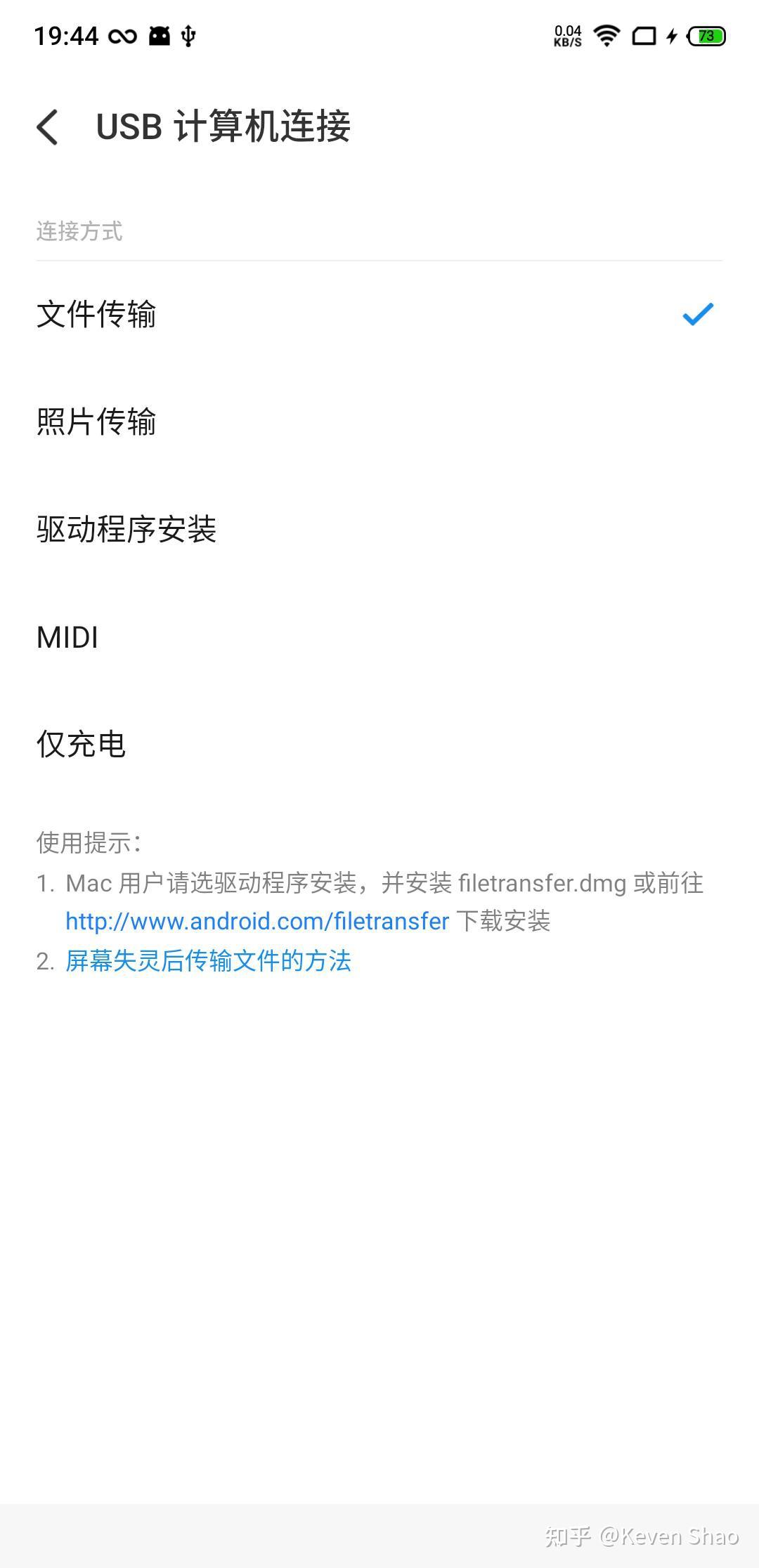Open 屏幕失灵后传输文件的方法 link
Screen dimensions: 759x1568
tap(208, 961)
